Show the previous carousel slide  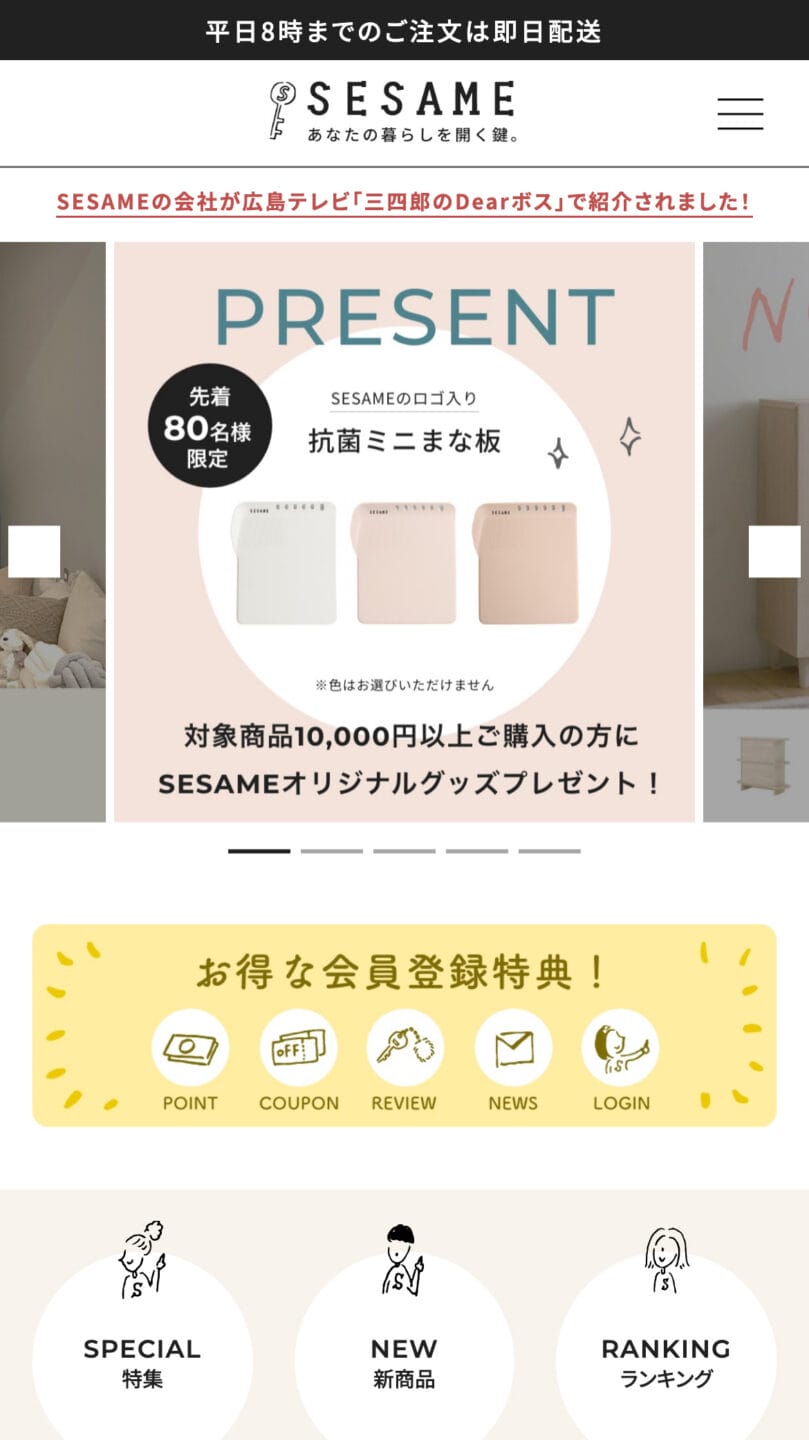click(x=34, y=551)
